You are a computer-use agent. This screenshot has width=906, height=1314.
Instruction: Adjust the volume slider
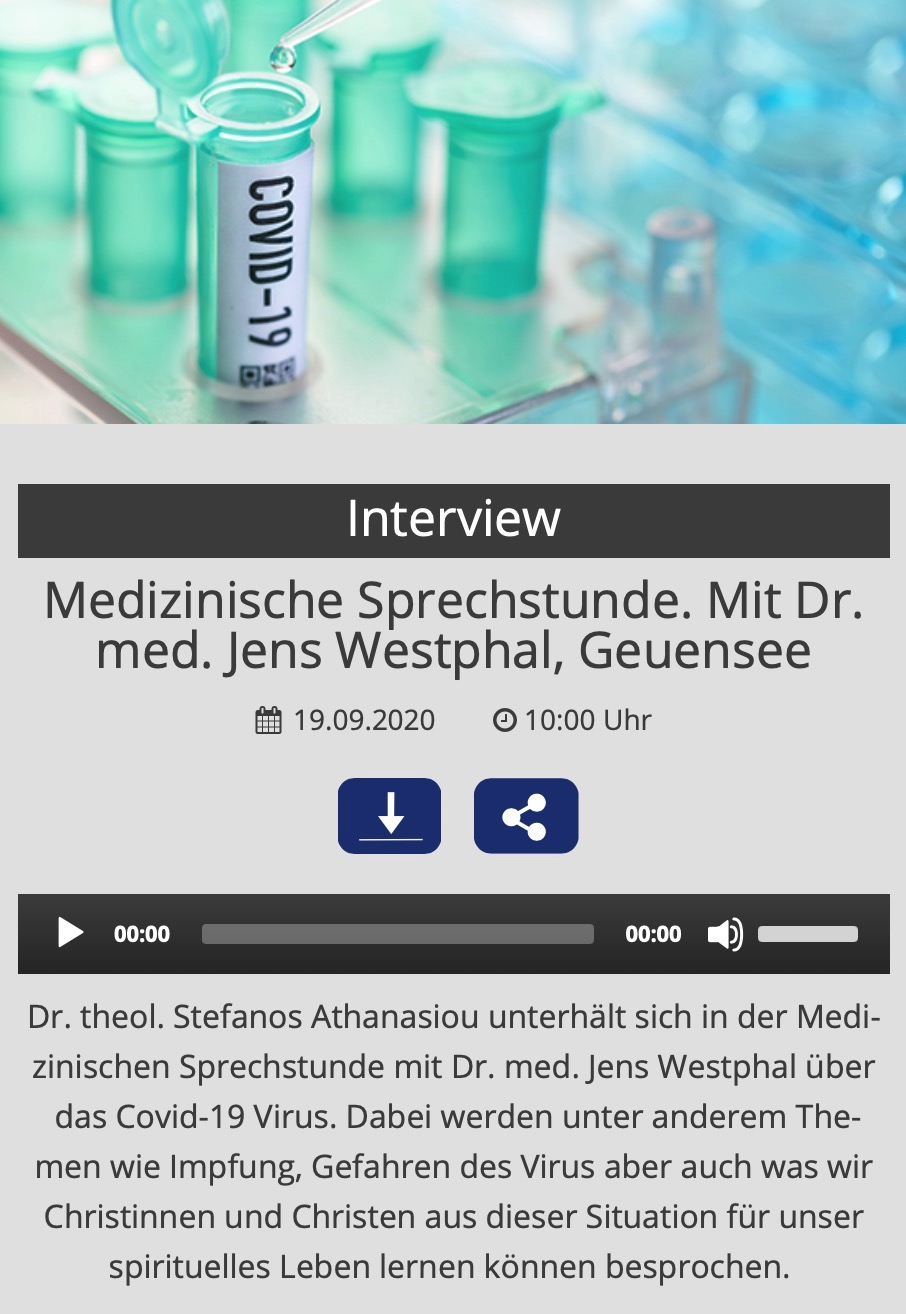pos(807,934)
